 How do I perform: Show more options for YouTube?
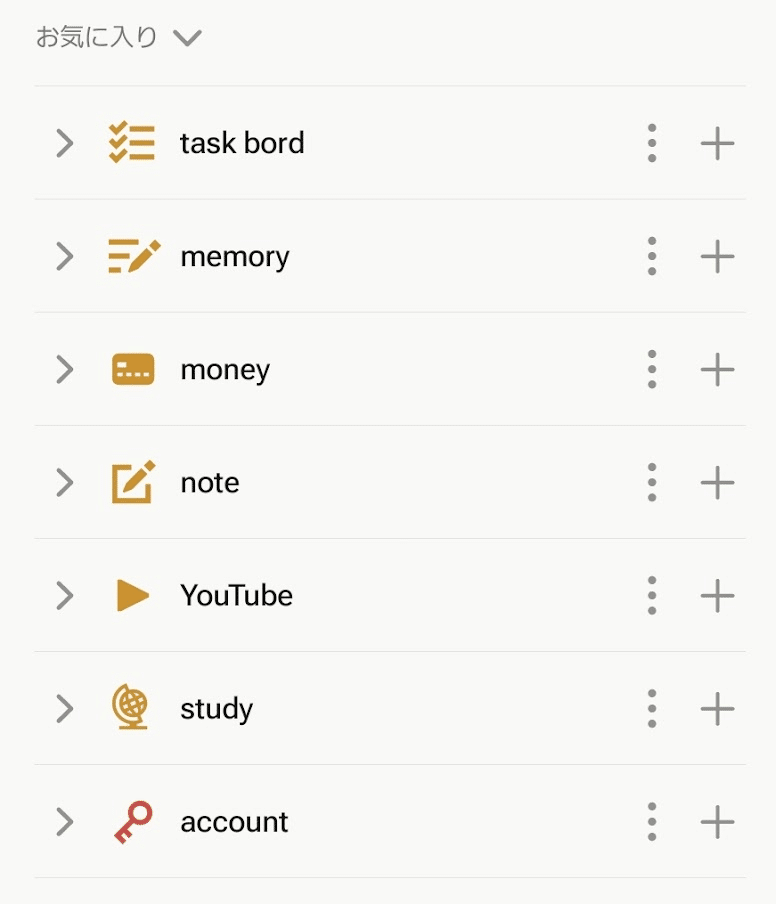tap(652, 595)
